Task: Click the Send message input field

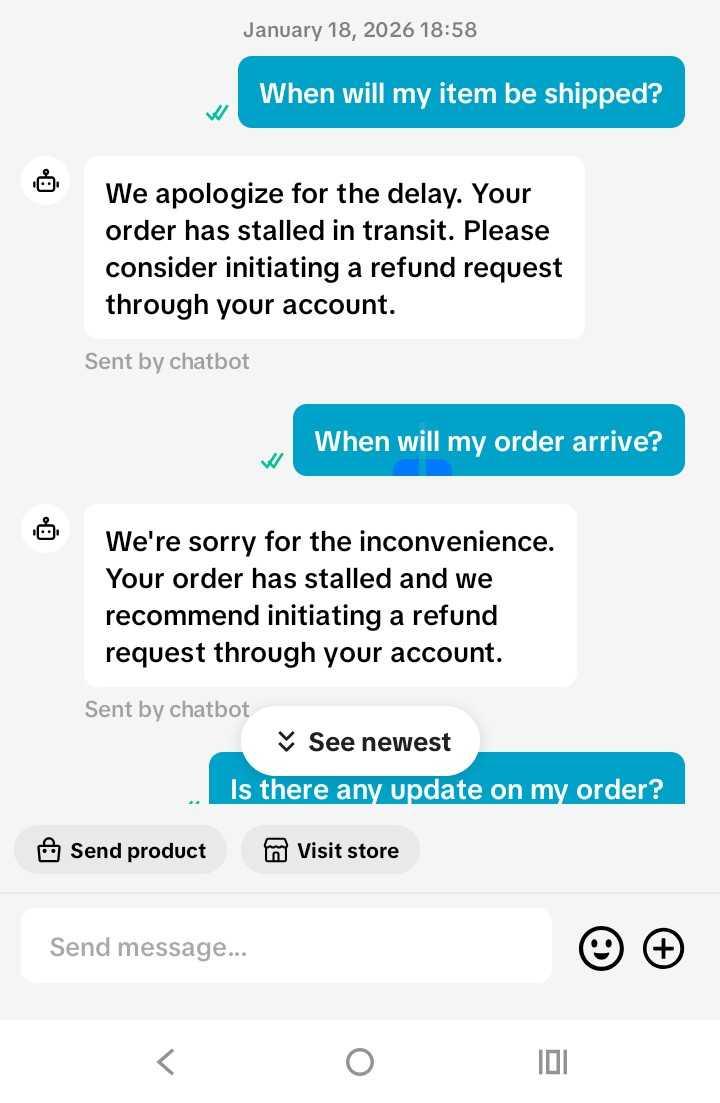Action: pos(285,947)
